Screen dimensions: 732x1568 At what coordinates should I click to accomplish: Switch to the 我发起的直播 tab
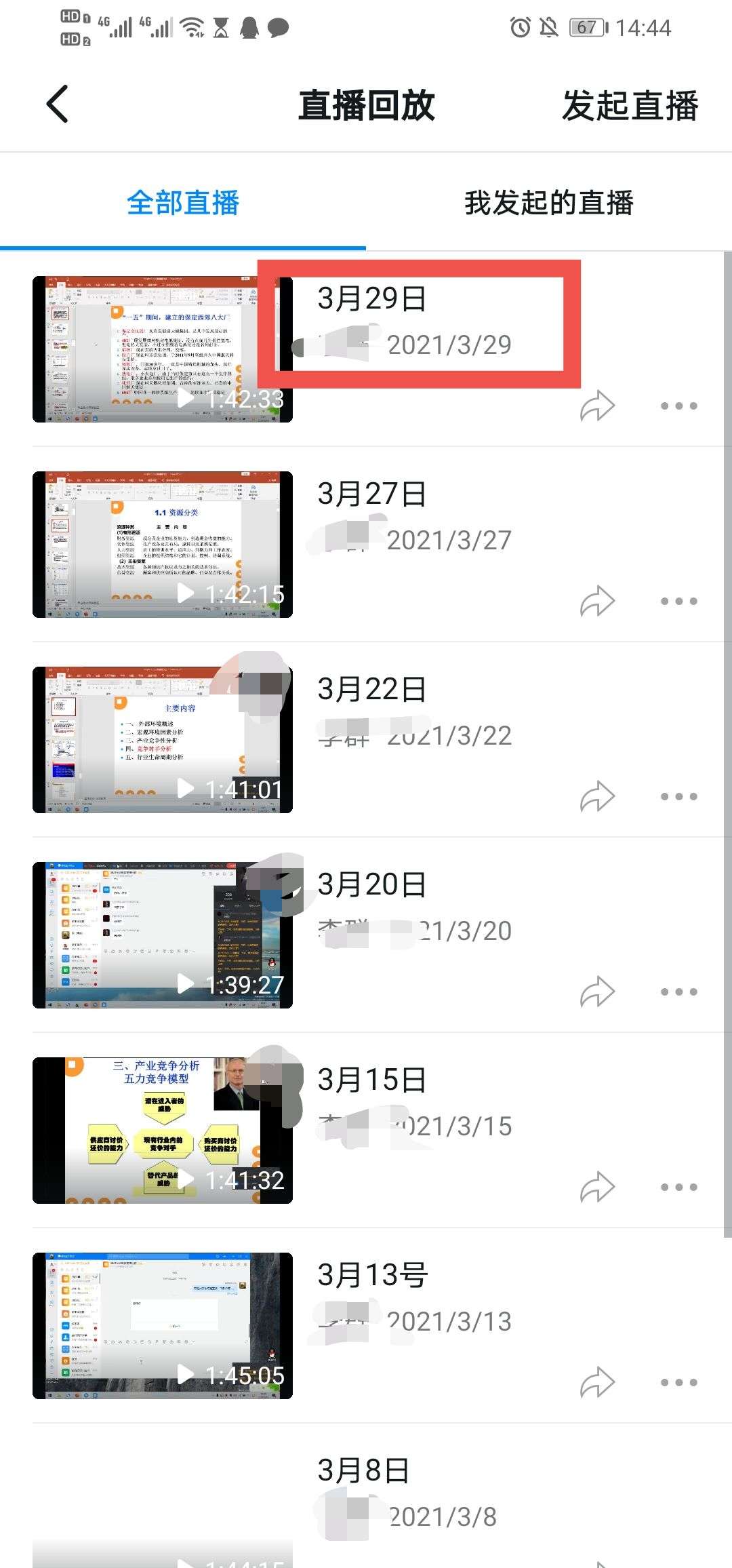550,201
